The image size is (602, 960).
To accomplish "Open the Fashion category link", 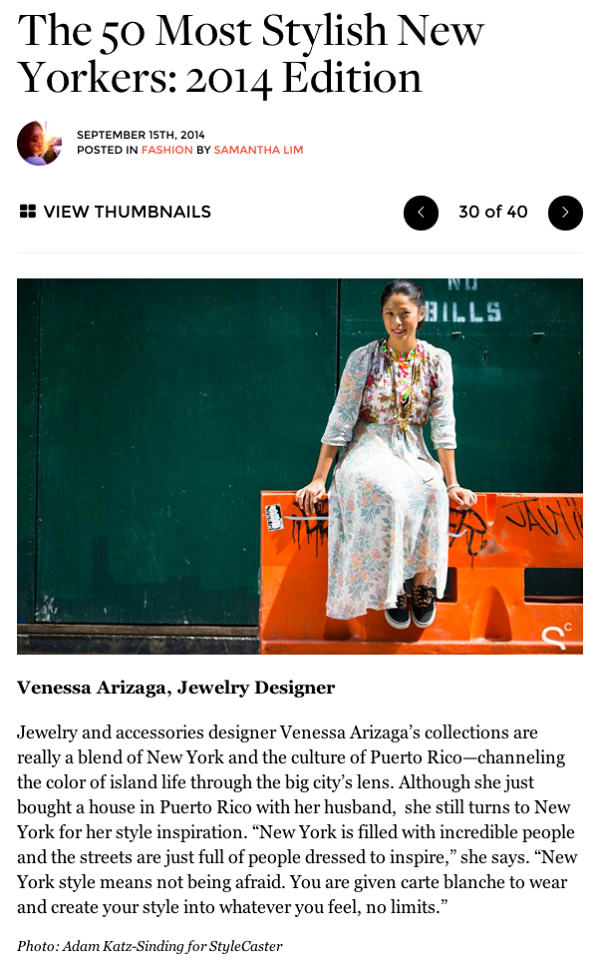I will [x=167, y=151].
